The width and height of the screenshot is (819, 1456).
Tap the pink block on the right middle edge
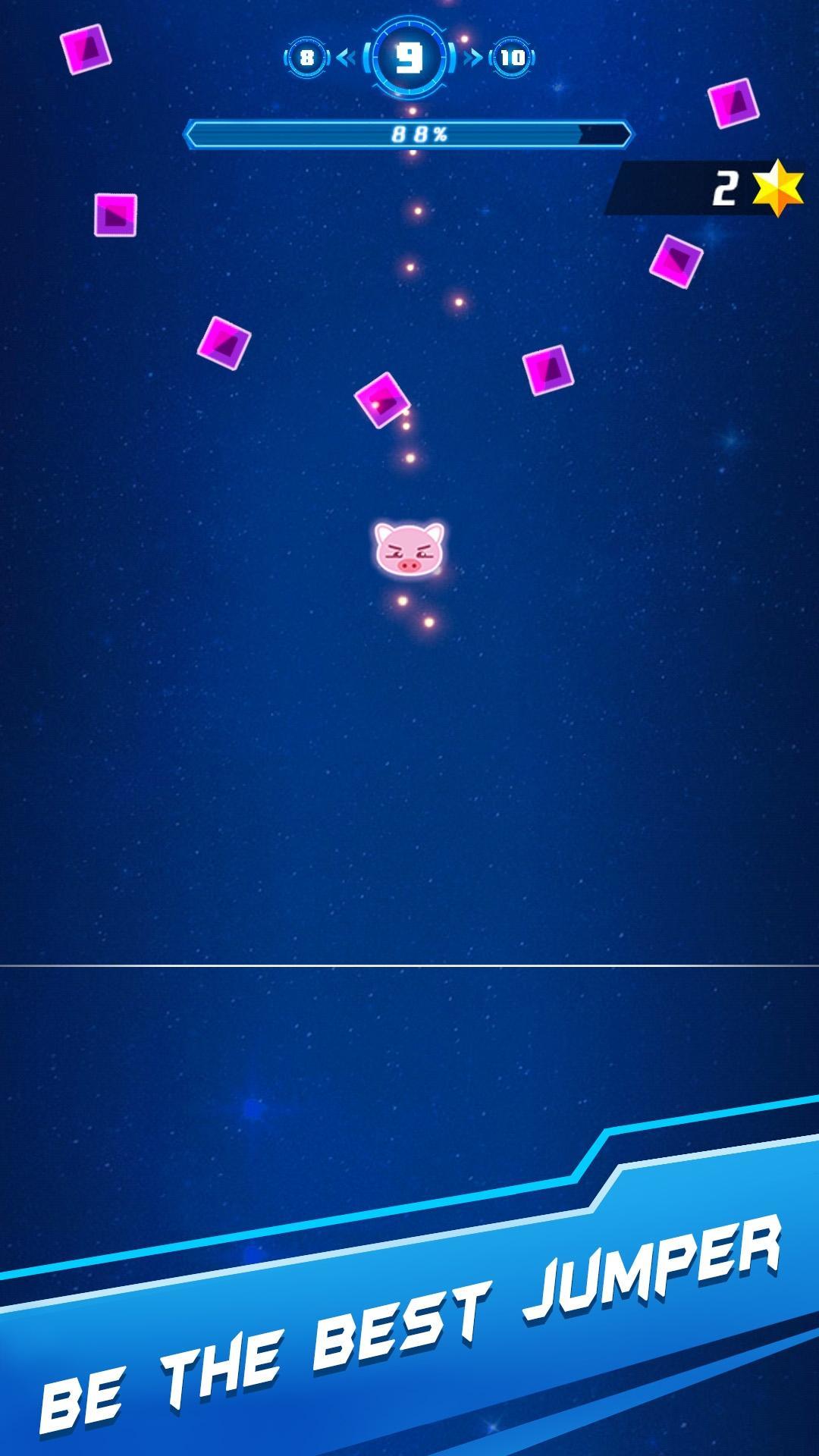pyautogui.click(x=677, y=263)
